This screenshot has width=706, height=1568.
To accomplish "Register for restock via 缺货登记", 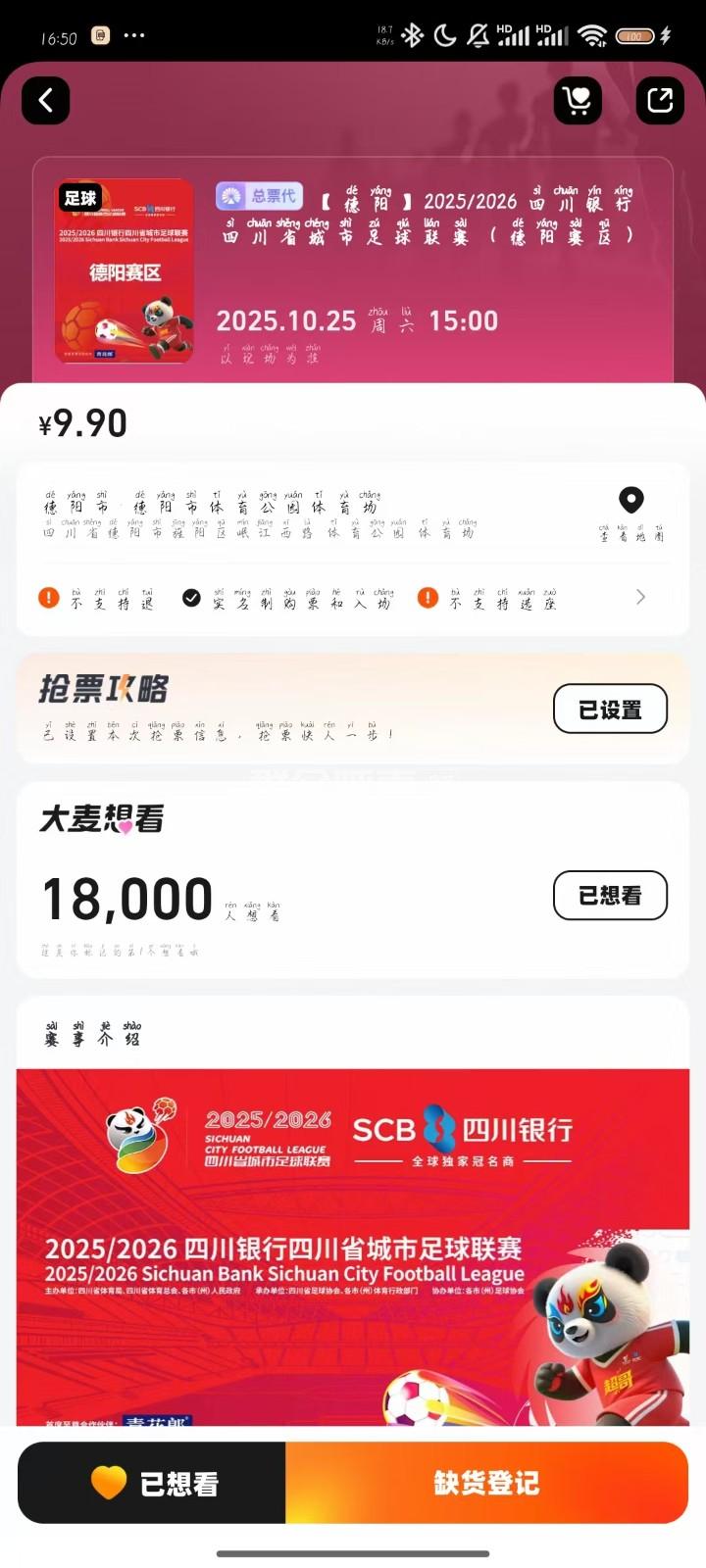I will coord(486,1483).
